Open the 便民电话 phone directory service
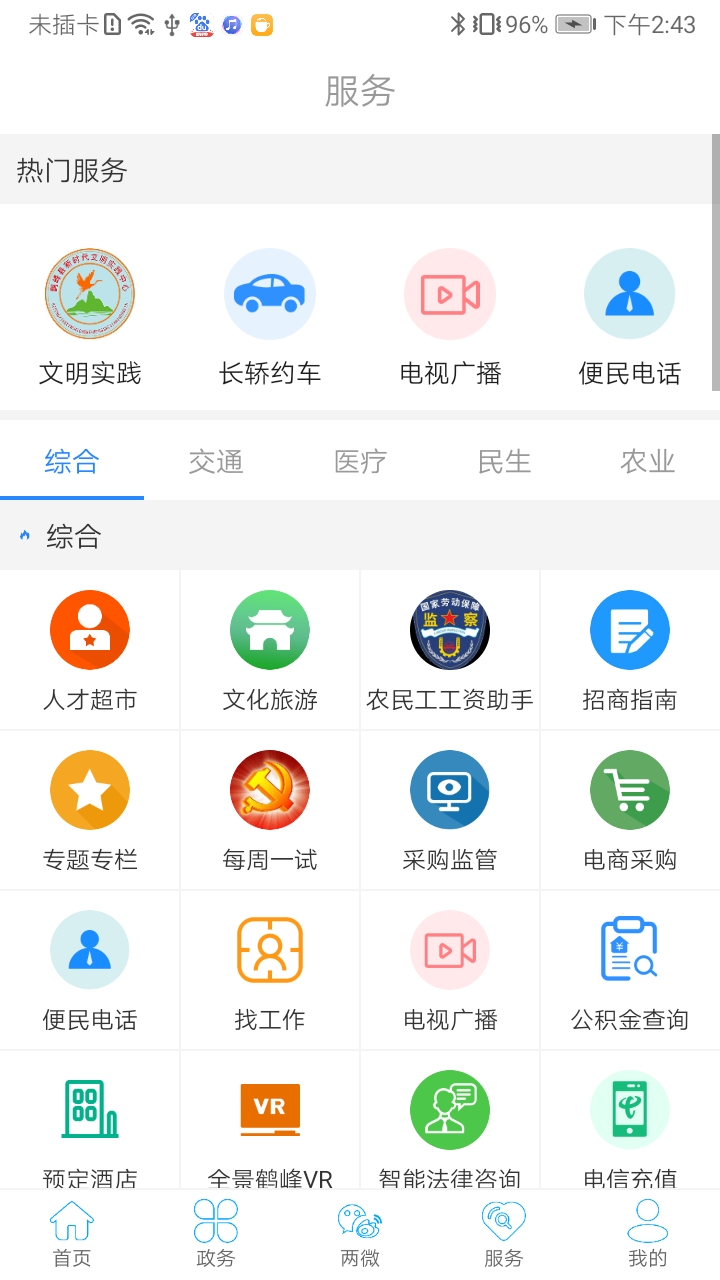720x1280 pixels. pyautogui.click(x=630, y=293)
